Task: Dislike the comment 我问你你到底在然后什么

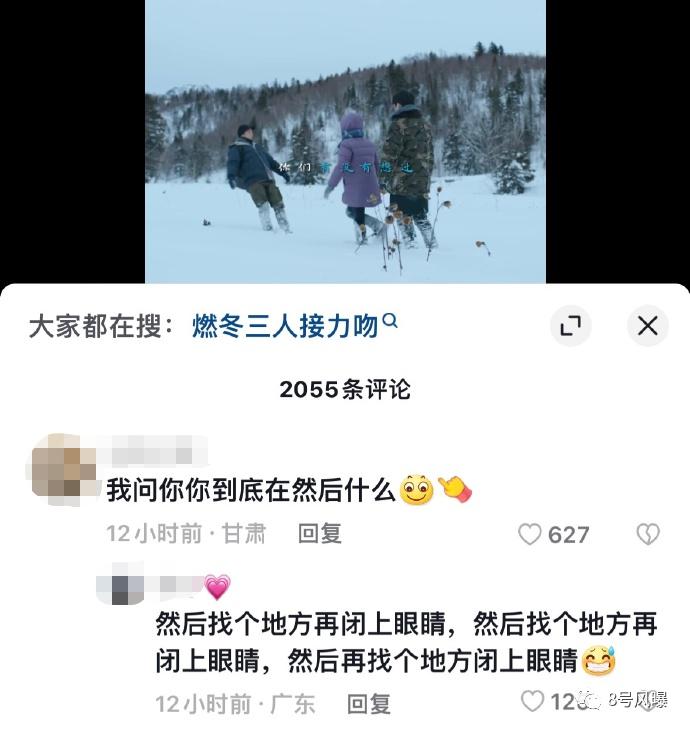Action: [x=649, y=535]
